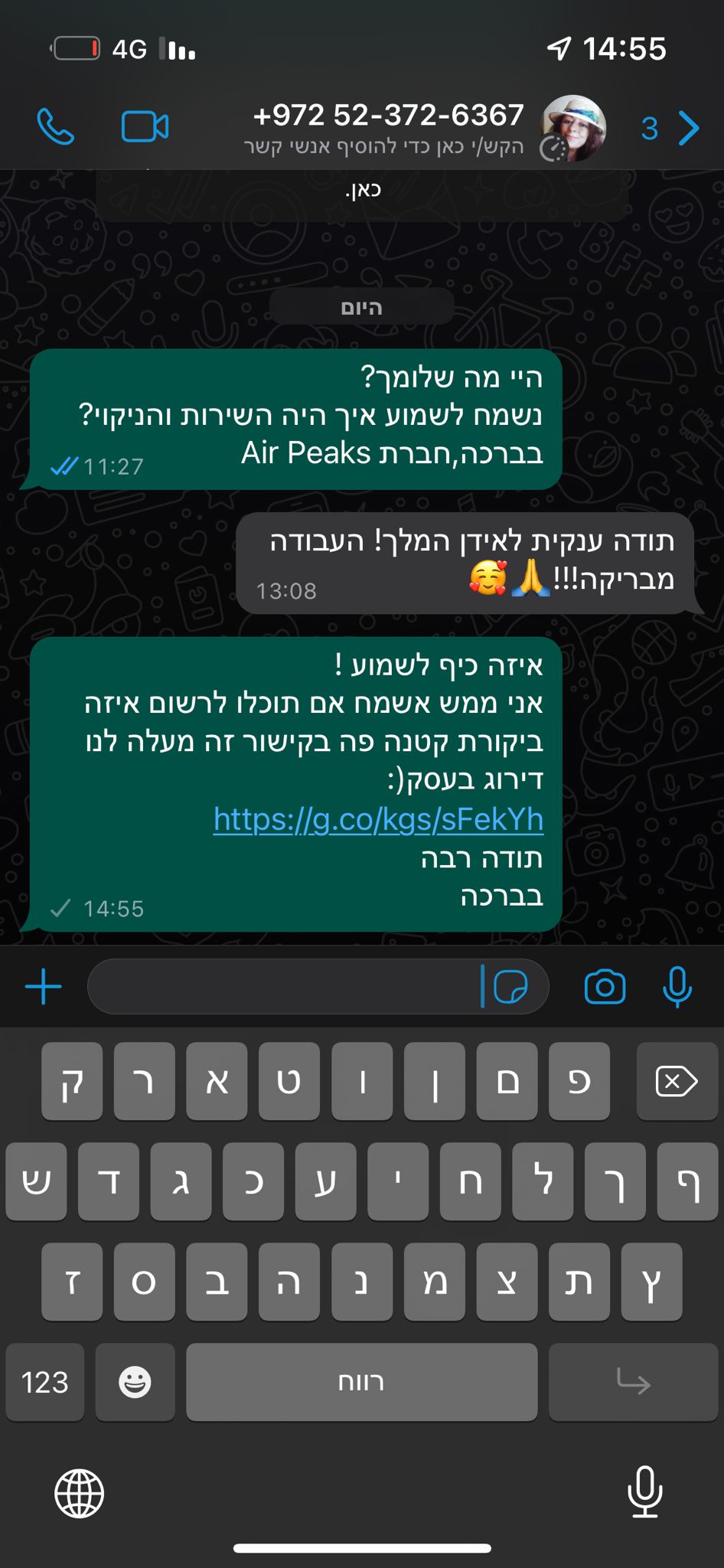This screenshot has height=1568, width=724.
Task: Tap the backspace key
Action: coord(676,1081)
